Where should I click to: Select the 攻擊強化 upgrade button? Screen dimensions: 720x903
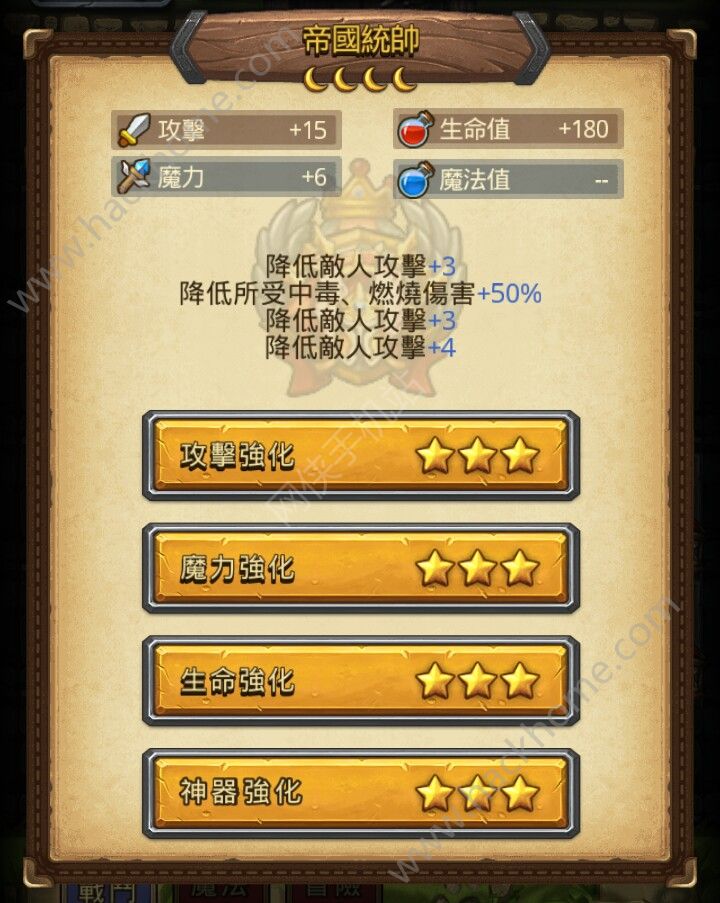coord(360,456)
